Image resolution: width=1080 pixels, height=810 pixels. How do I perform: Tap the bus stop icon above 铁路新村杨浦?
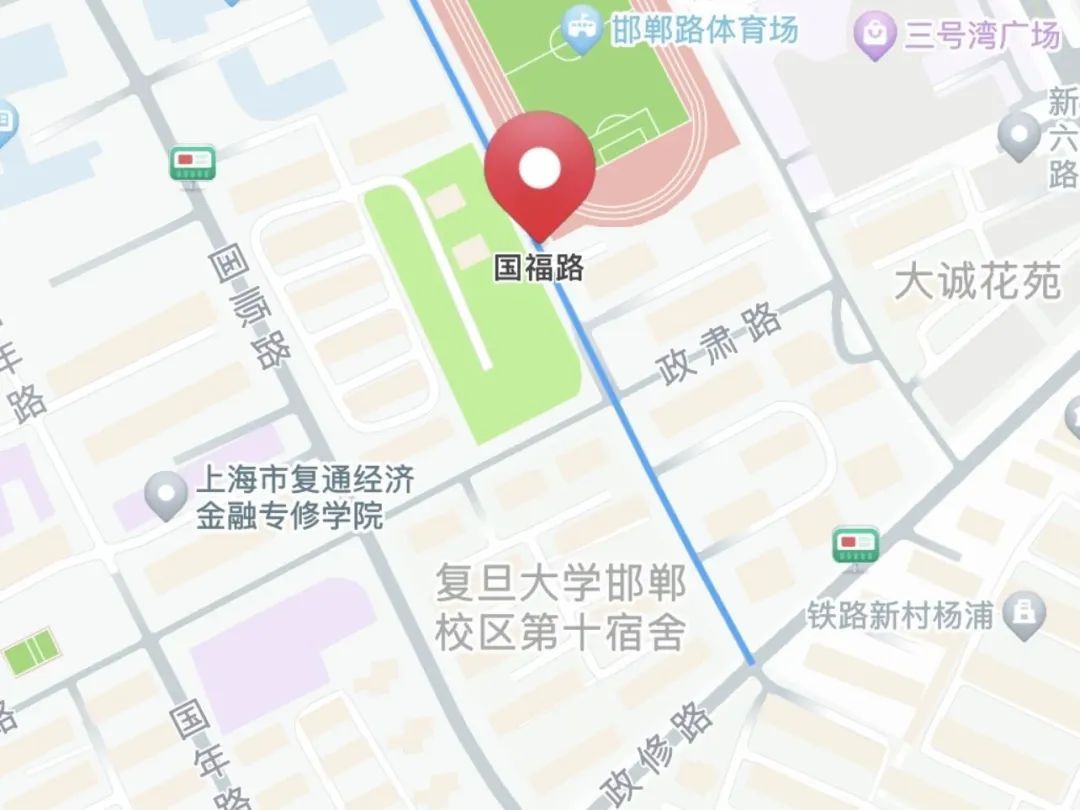click(855, 547)
